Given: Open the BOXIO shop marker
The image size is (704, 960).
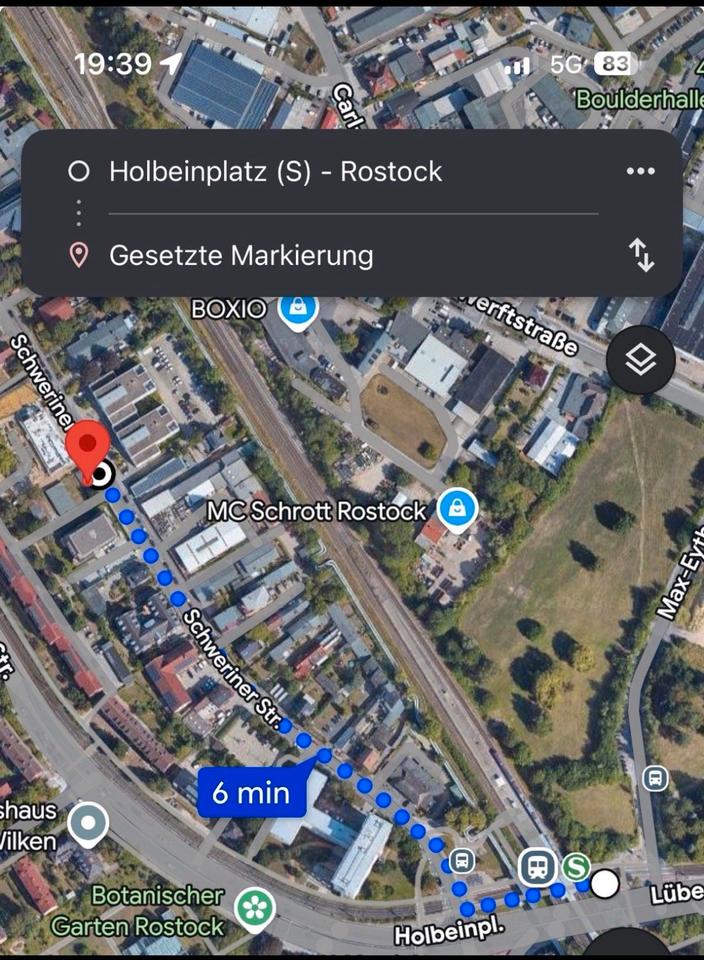Looking at the screenshot, I should 297,309.
